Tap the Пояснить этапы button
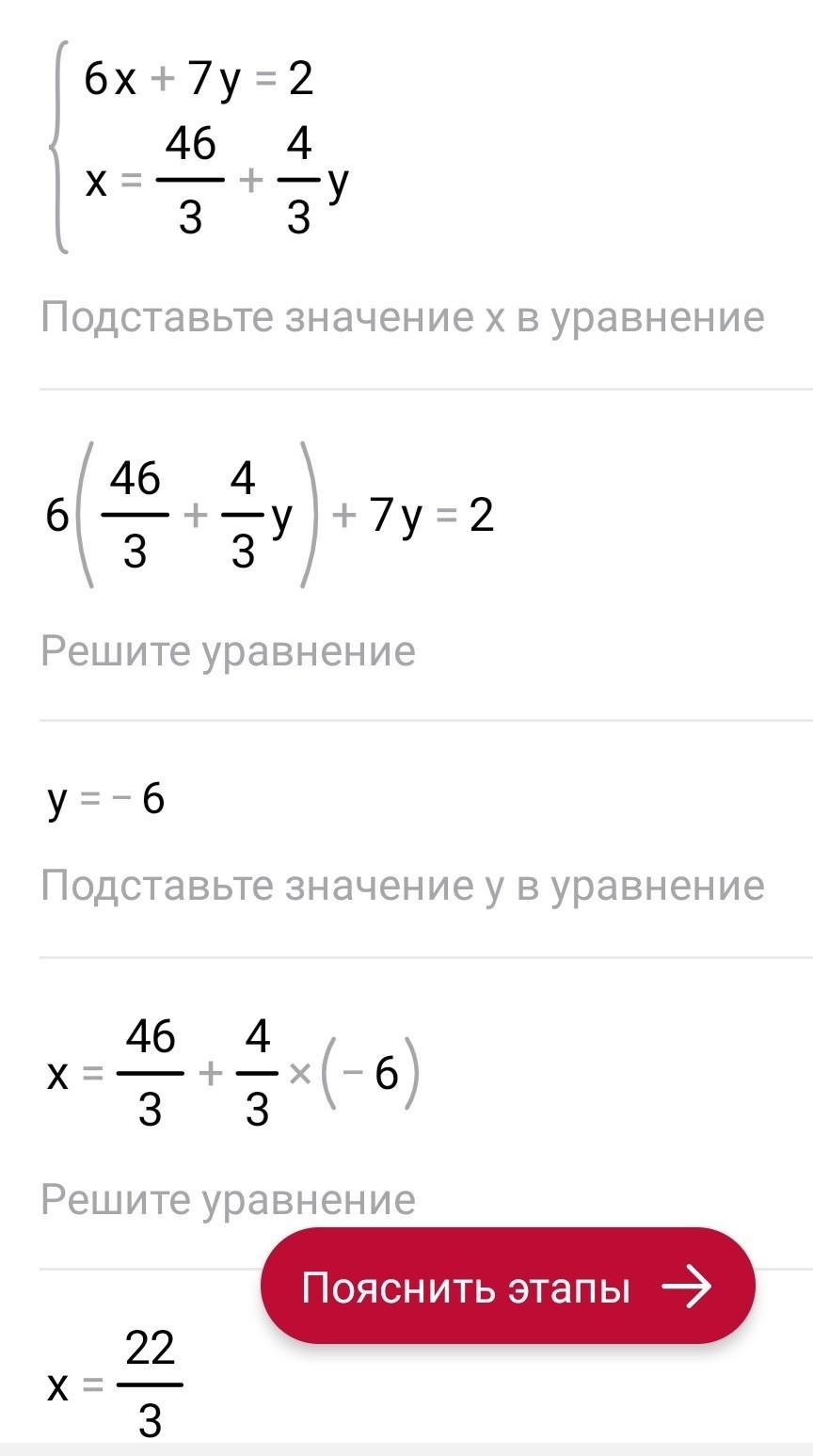813x1456 pixels. tap(507, 1286)
